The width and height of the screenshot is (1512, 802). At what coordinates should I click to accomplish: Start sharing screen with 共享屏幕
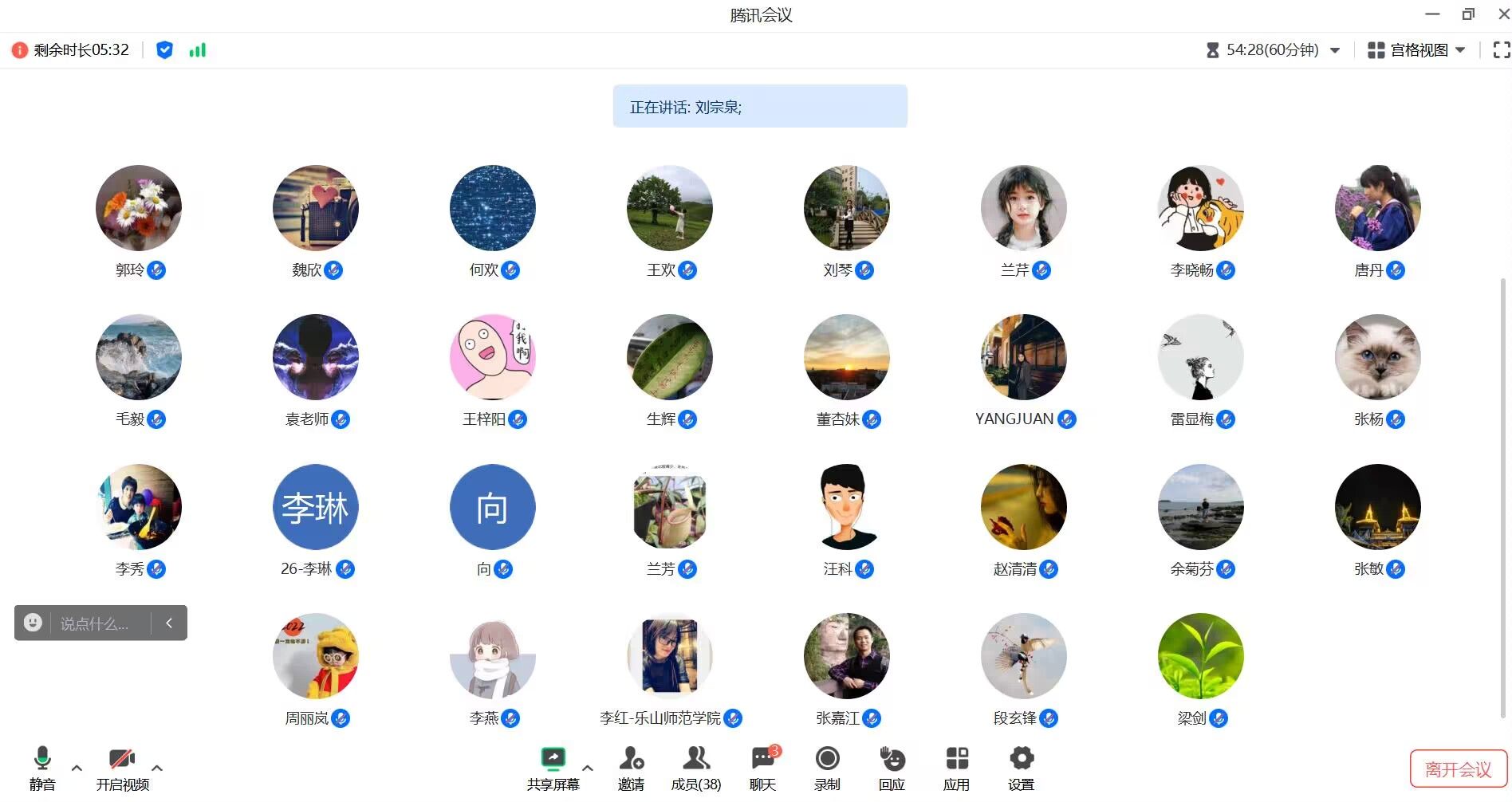click(553, 768)
